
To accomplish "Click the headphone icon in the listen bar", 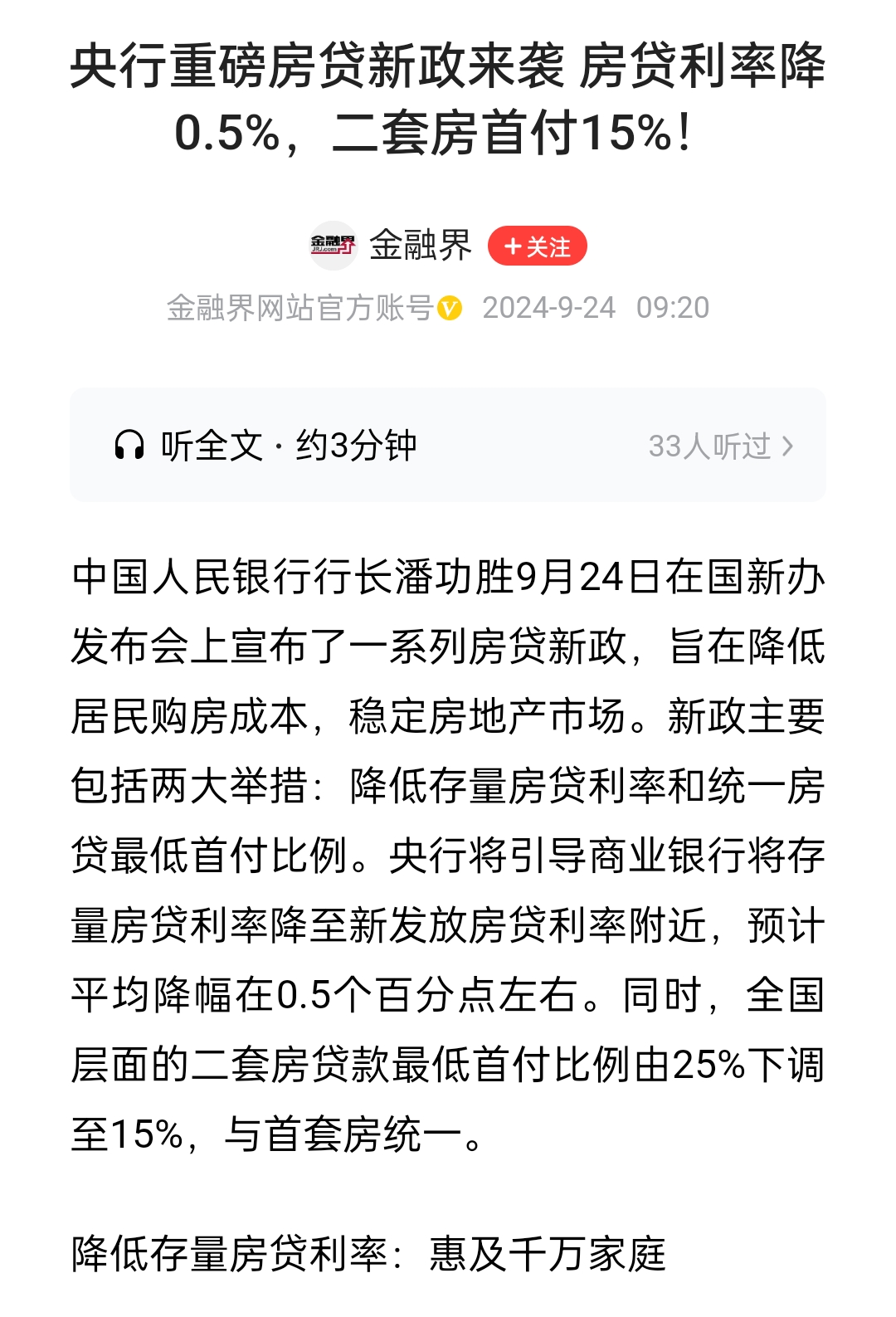I will (x=129, y=446).
